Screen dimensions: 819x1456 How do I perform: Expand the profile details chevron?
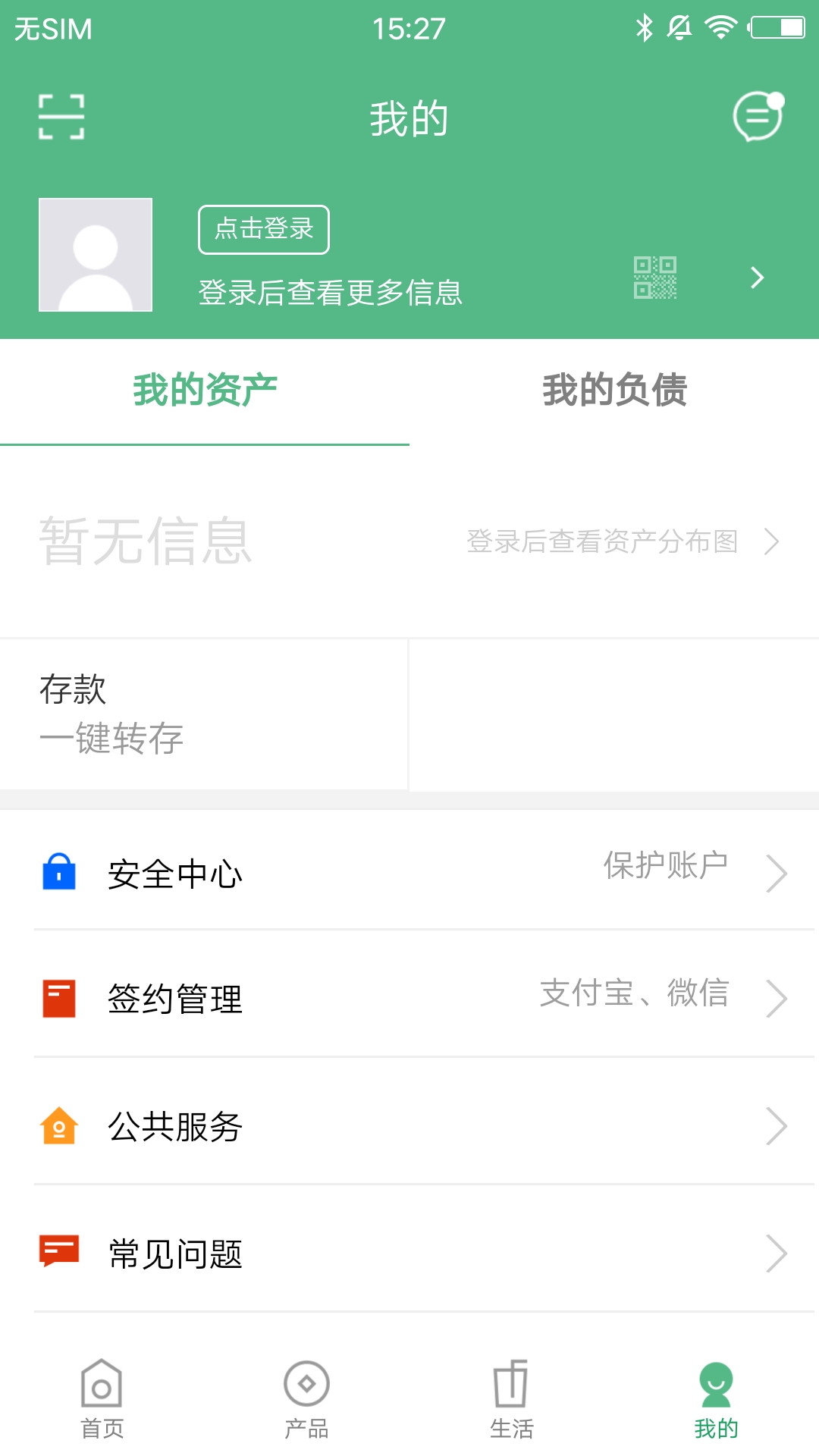click(756, 278)
